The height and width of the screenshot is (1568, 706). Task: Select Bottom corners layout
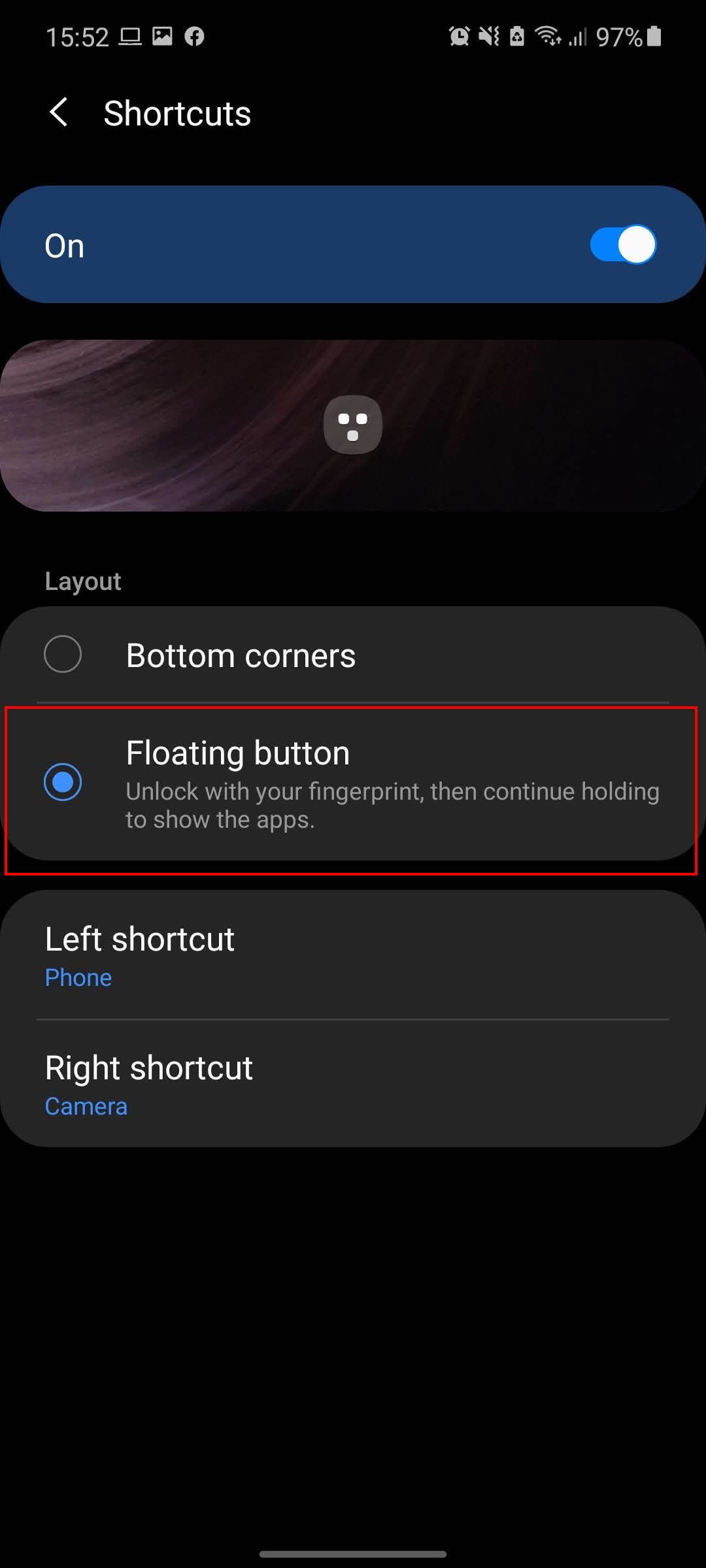[x=63, y=654]
